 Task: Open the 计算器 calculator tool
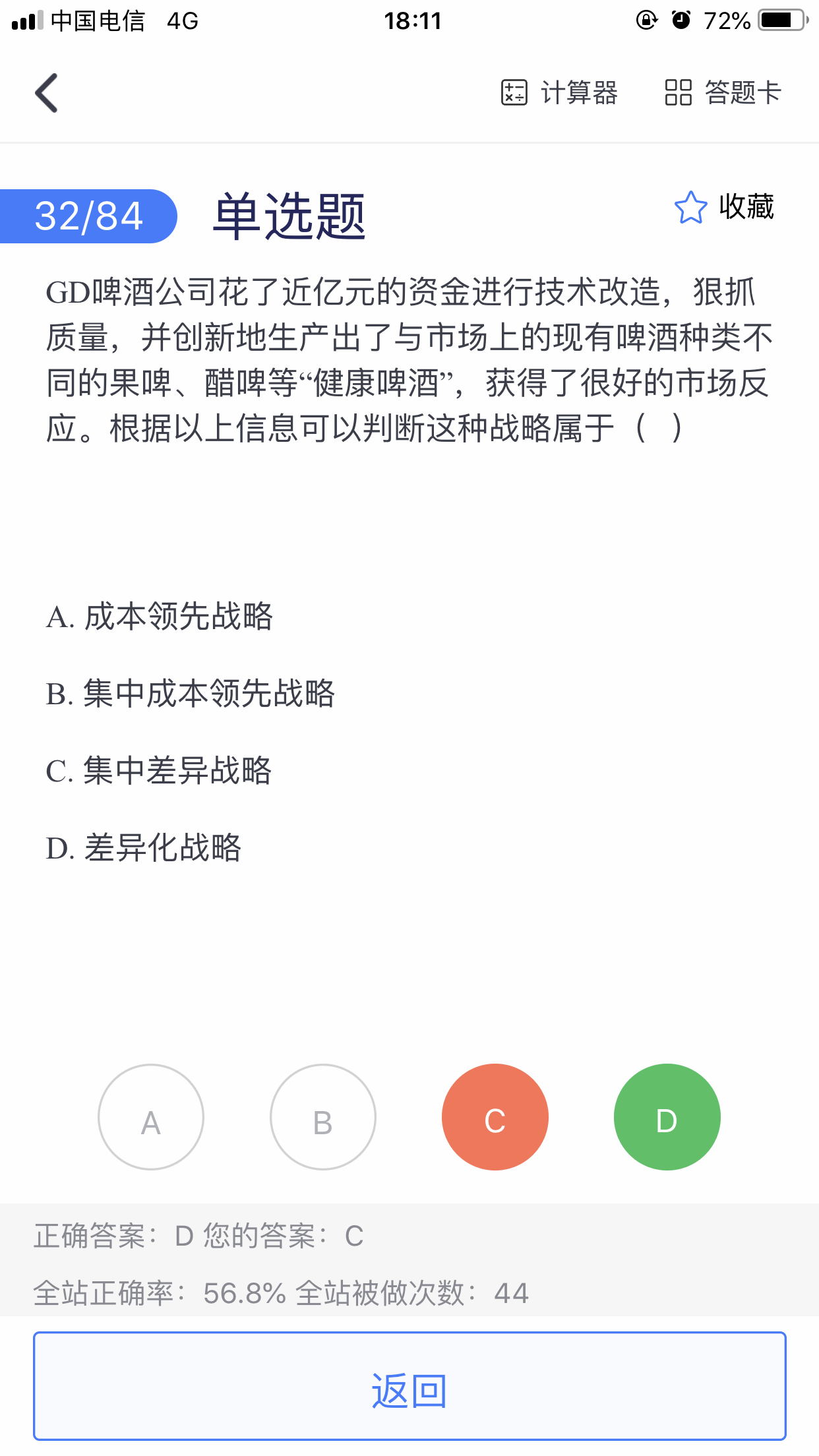pyautogui.click(x=559, y=93)
